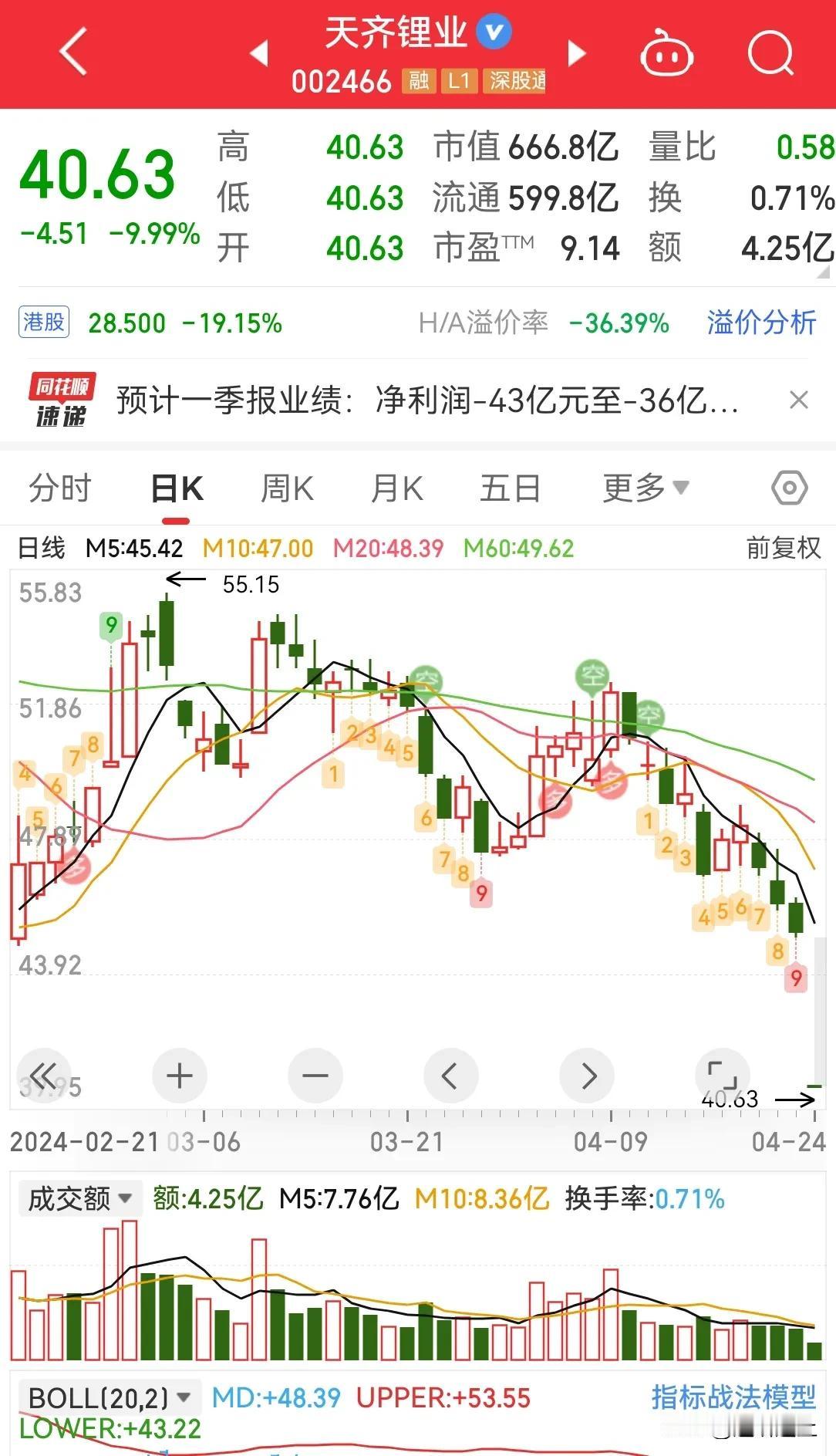This screenshot has height=1456, width=836.
Task: Dismiss the 同花顺速递 news banner
Action: (x=799, y=400)
